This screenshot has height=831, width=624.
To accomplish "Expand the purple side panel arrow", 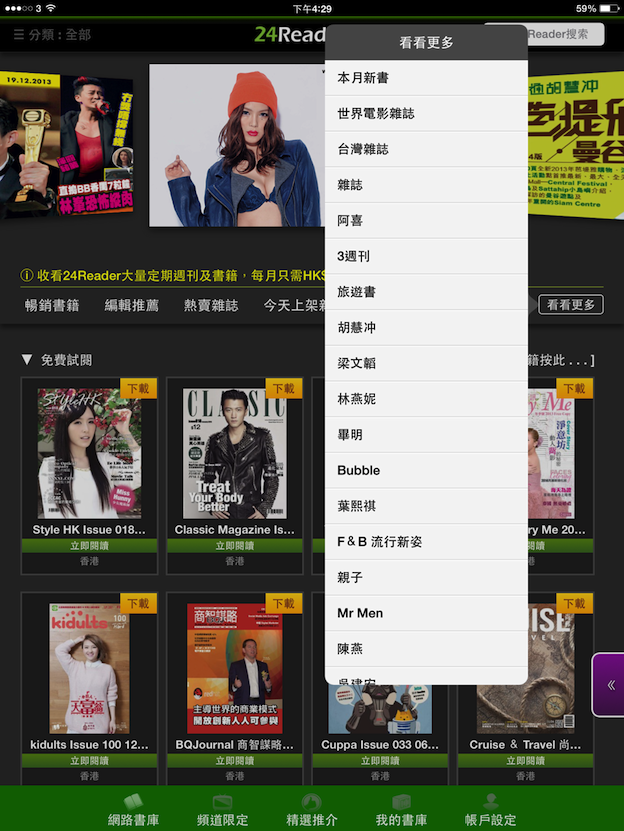I will 610,685.
